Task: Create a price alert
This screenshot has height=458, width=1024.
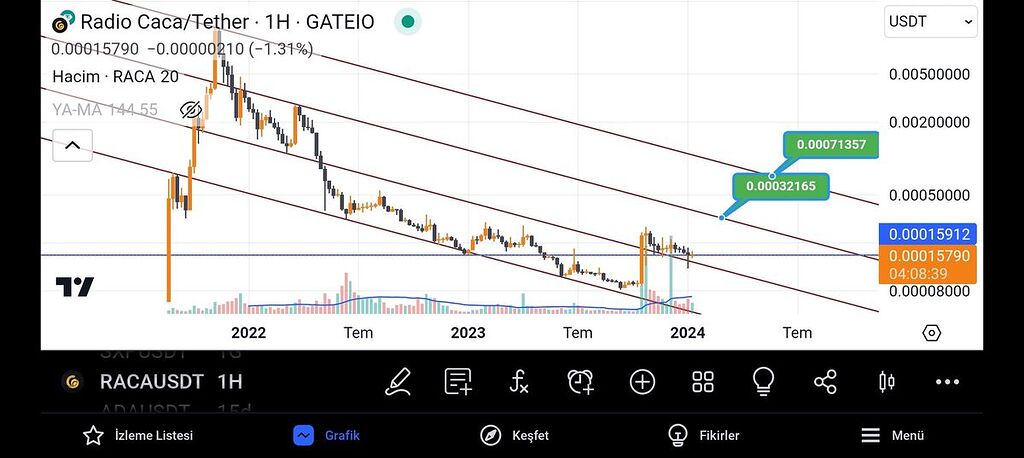Action: click(580, 381)
